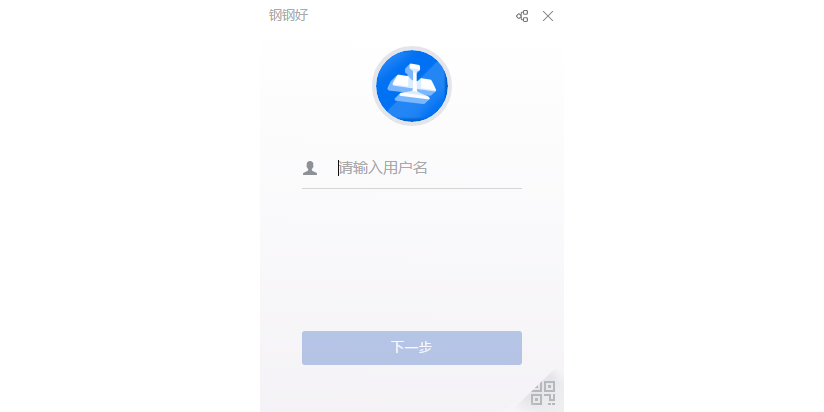Tap the 下一步 button
This screenshot has height=412, width=824.
click(x=411, y=348)
